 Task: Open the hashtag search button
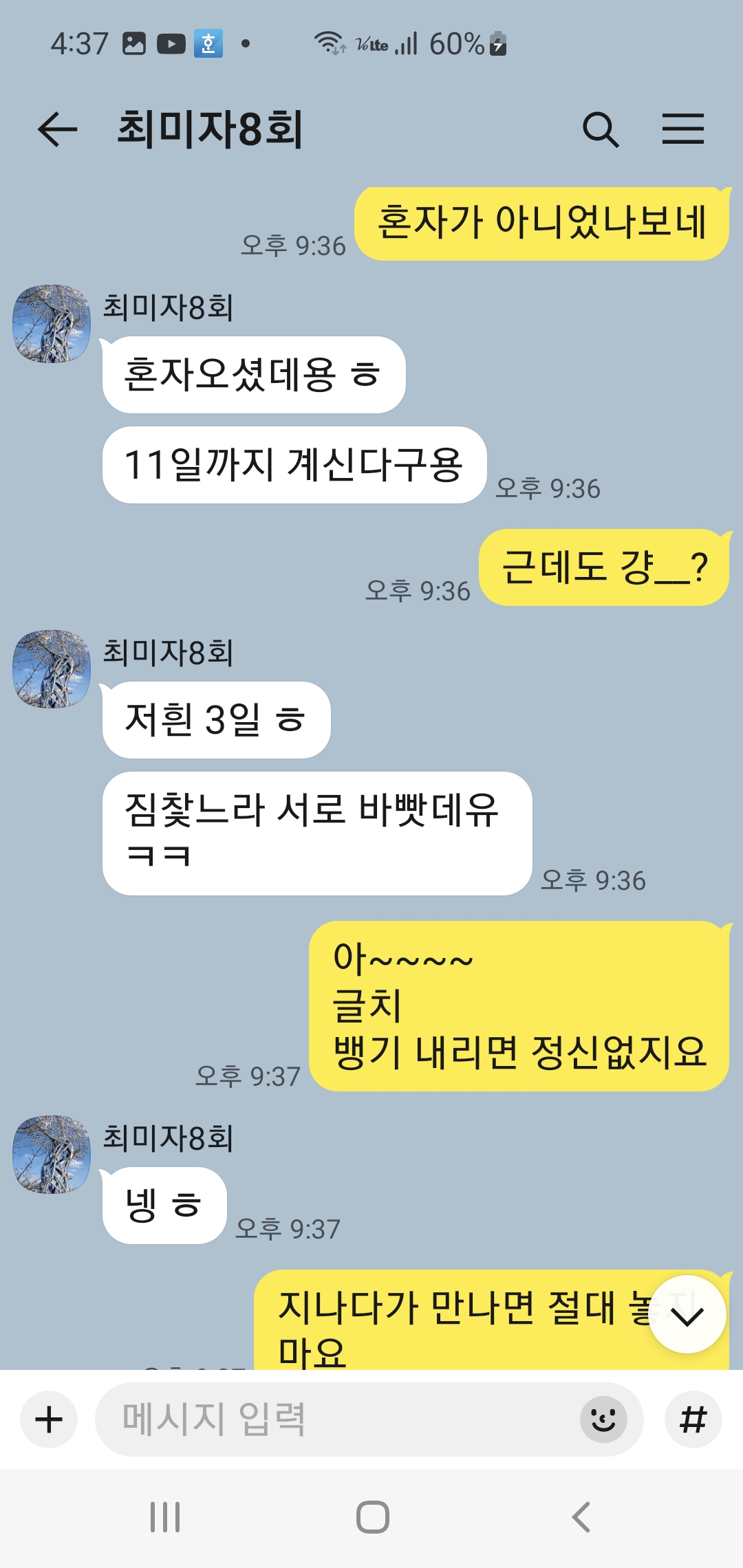pos(693,1419)
